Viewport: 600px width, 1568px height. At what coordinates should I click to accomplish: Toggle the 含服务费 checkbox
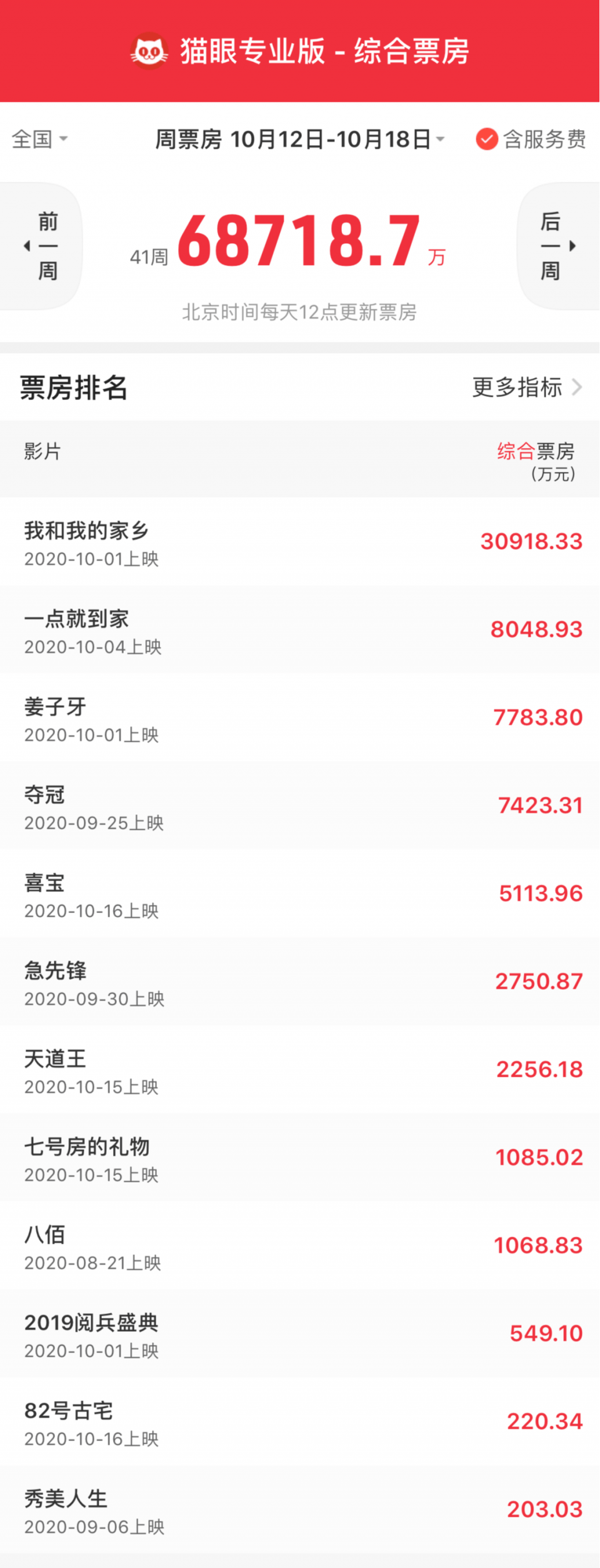click(487, 139)
